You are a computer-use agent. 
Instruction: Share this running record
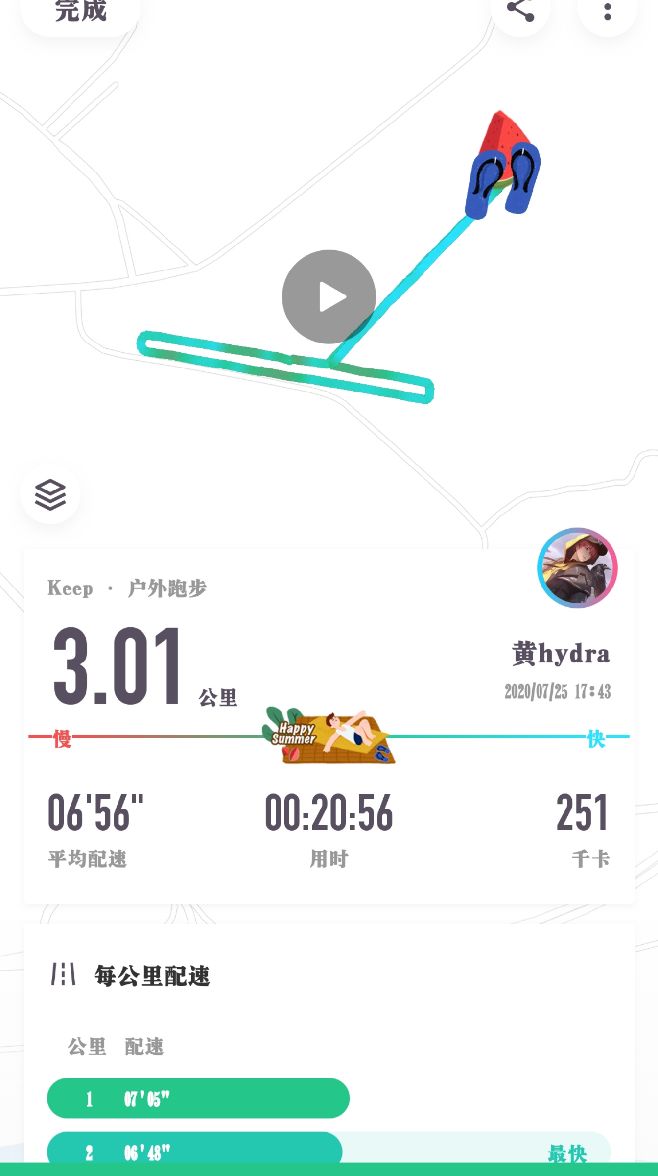520,11
